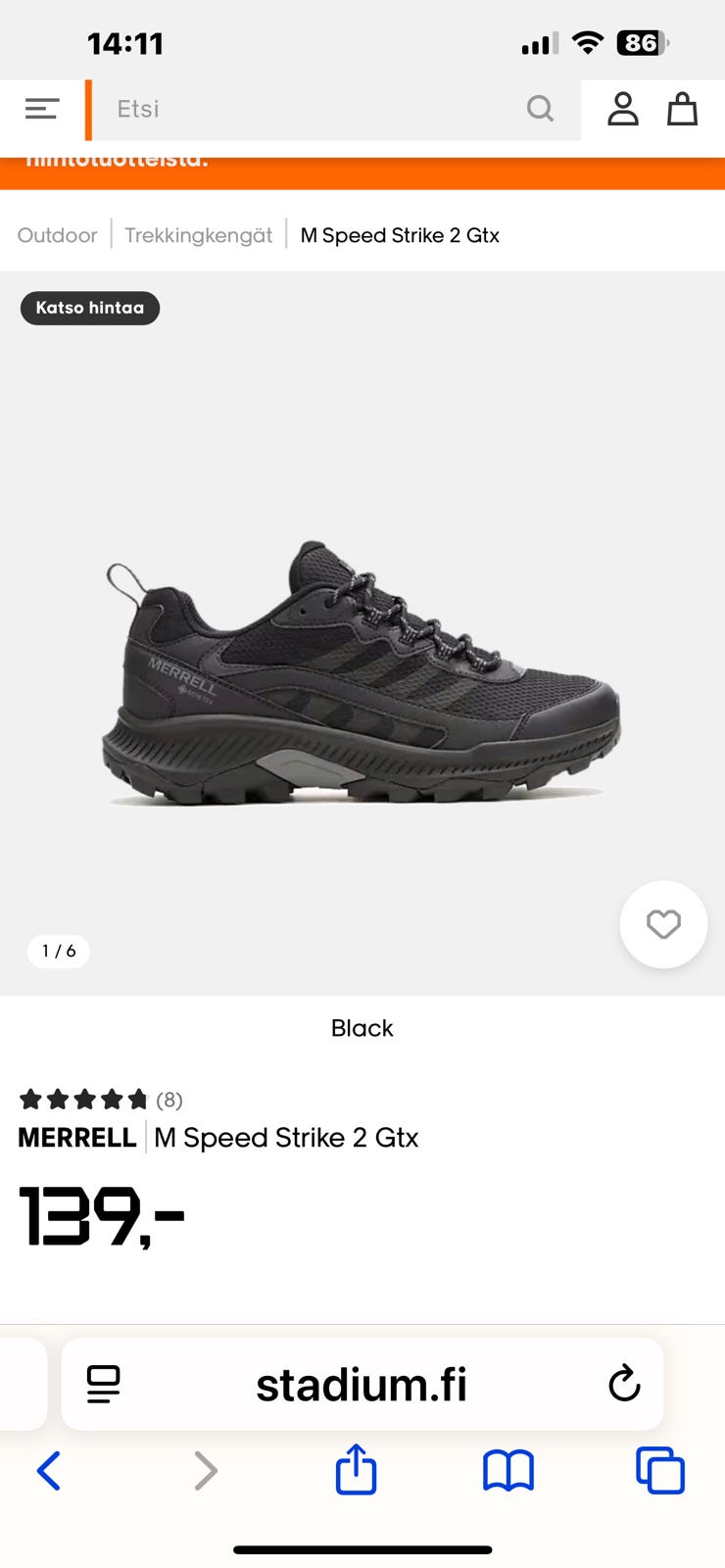This screenshot has width=725, height=1568.
Task: Open the MERRELL brand link
Action: [77, 1138]
